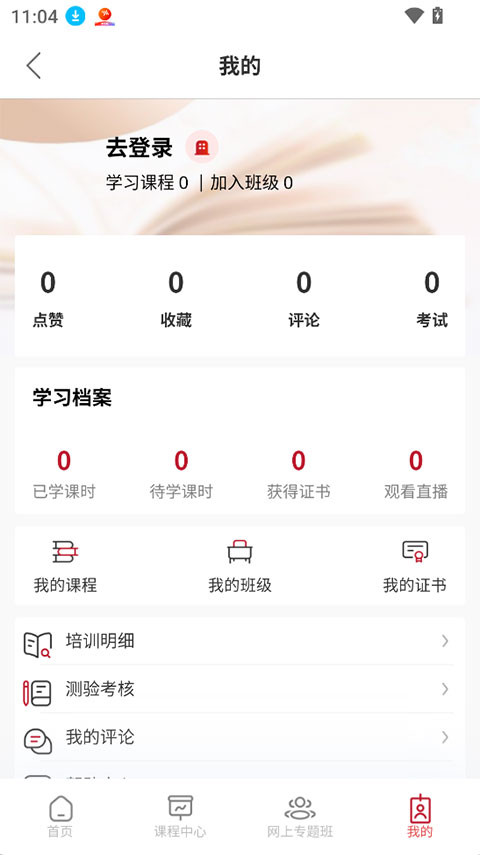Open 我的班级 shortcut
Viewport: 480px width, 855px height.
pyautogui.click(x=240, y=566)
